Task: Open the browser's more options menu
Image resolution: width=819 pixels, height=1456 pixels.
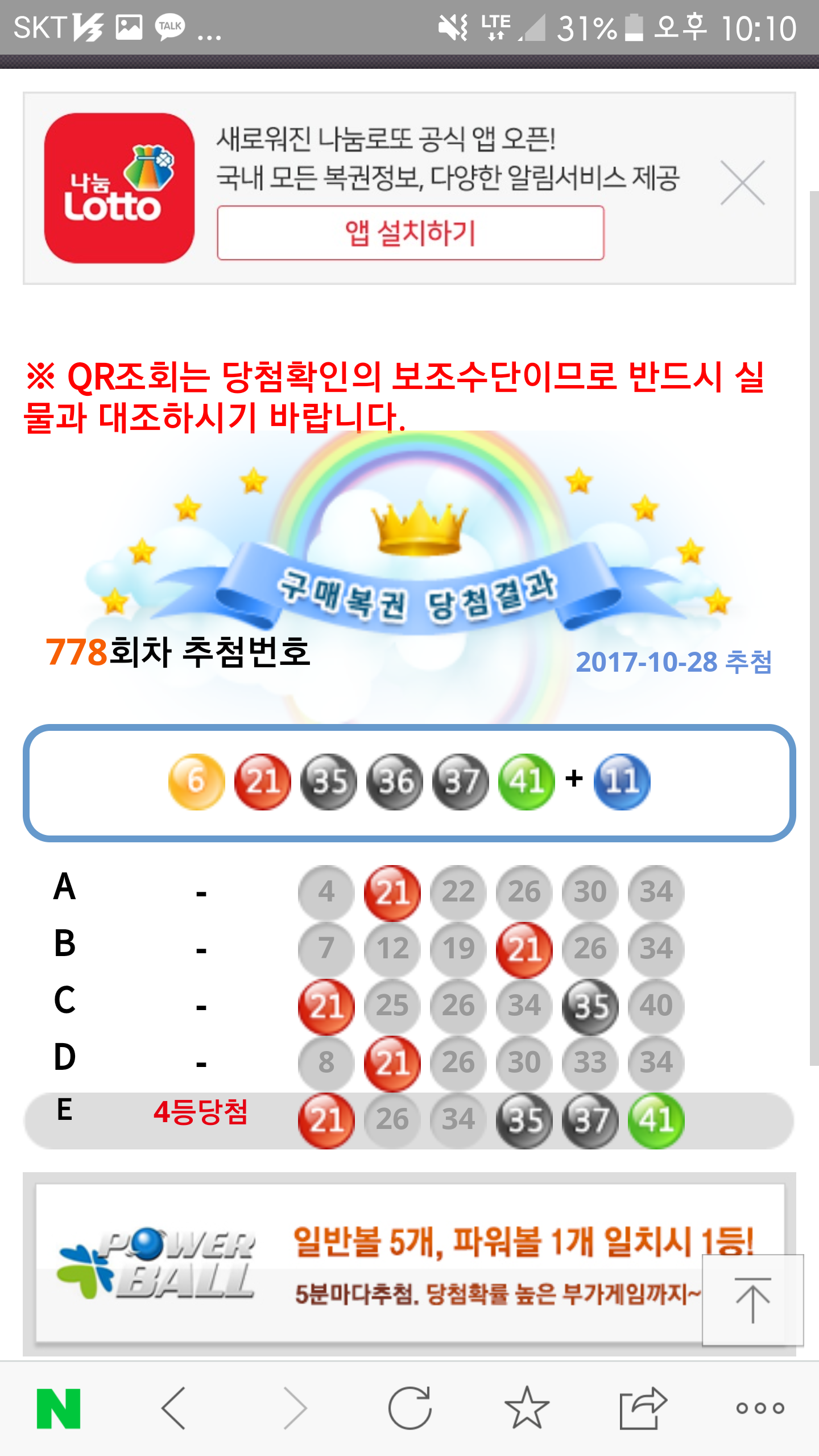Action: 760,1409
